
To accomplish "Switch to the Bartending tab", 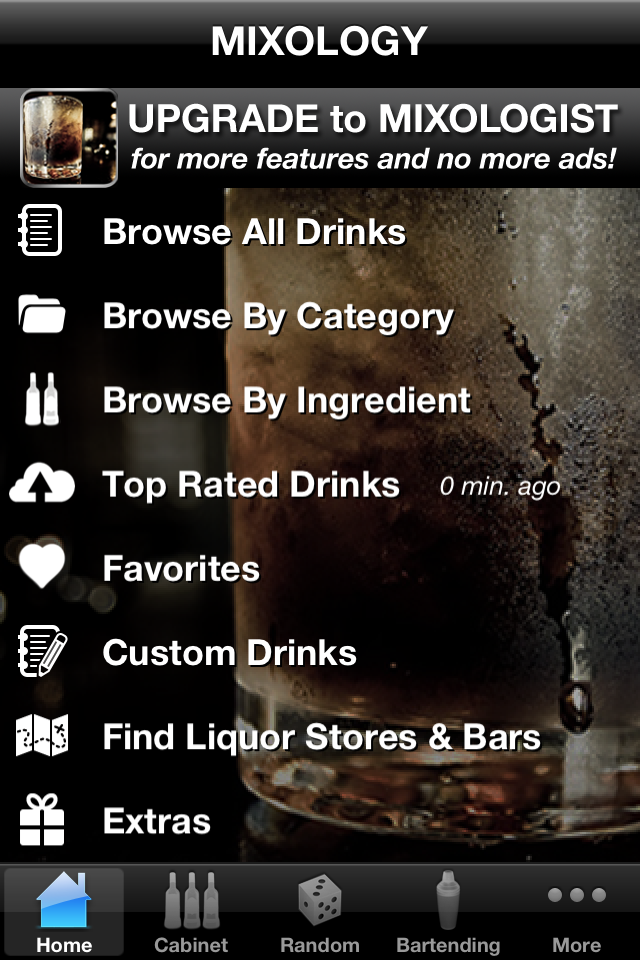I will (448, 912).
